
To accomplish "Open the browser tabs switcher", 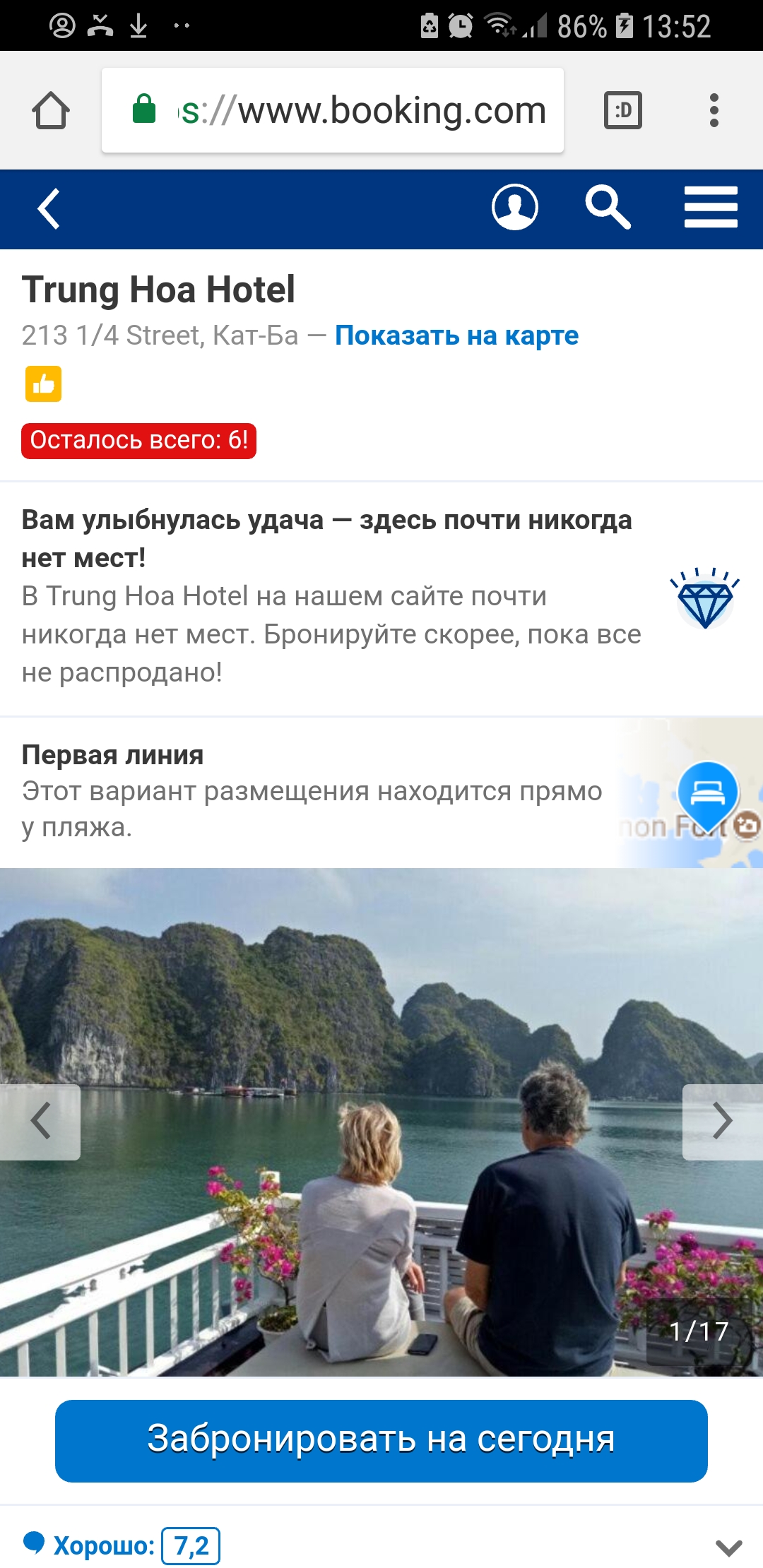I will (622, 111).
